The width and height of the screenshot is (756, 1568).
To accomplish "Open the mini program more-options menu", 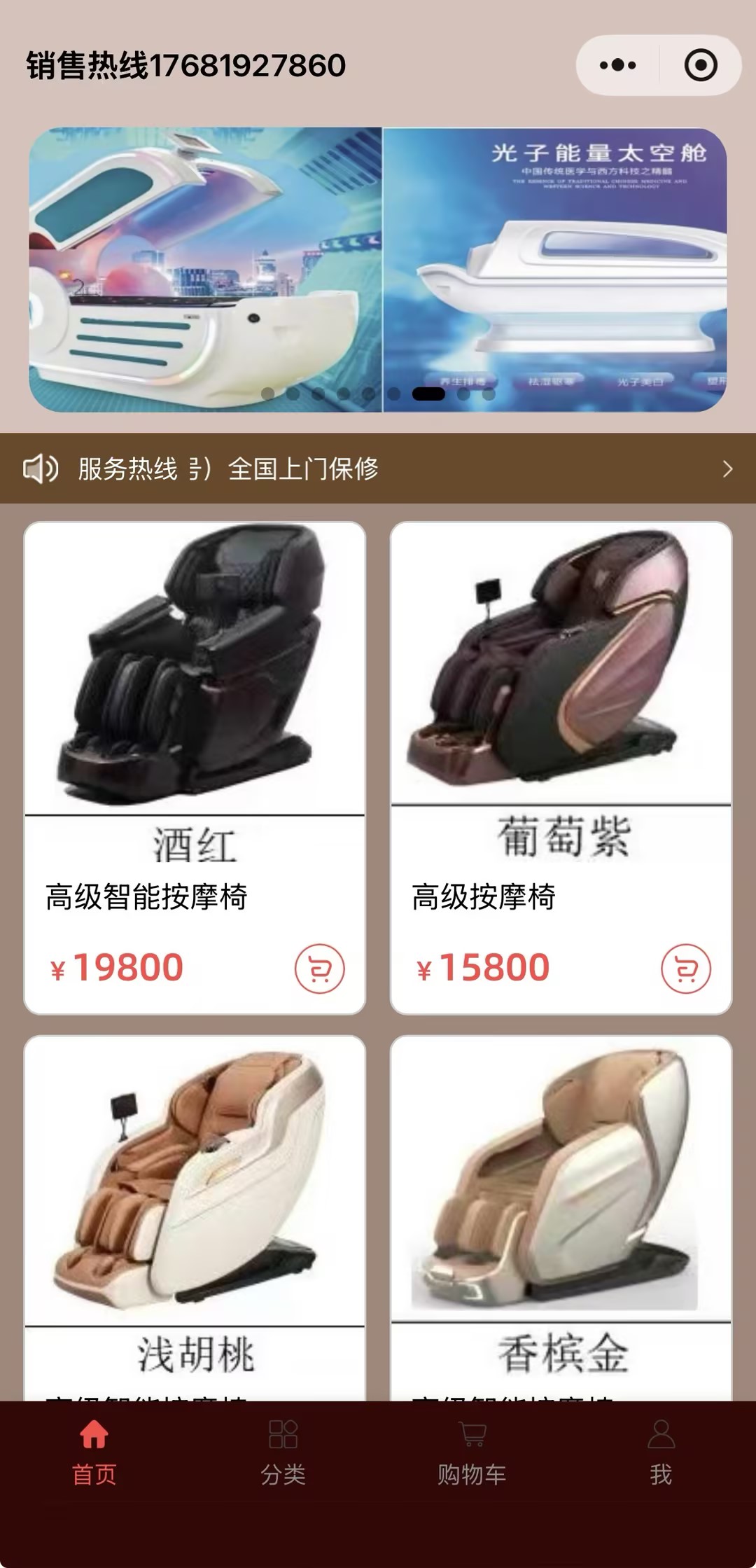I will (617, 65).
